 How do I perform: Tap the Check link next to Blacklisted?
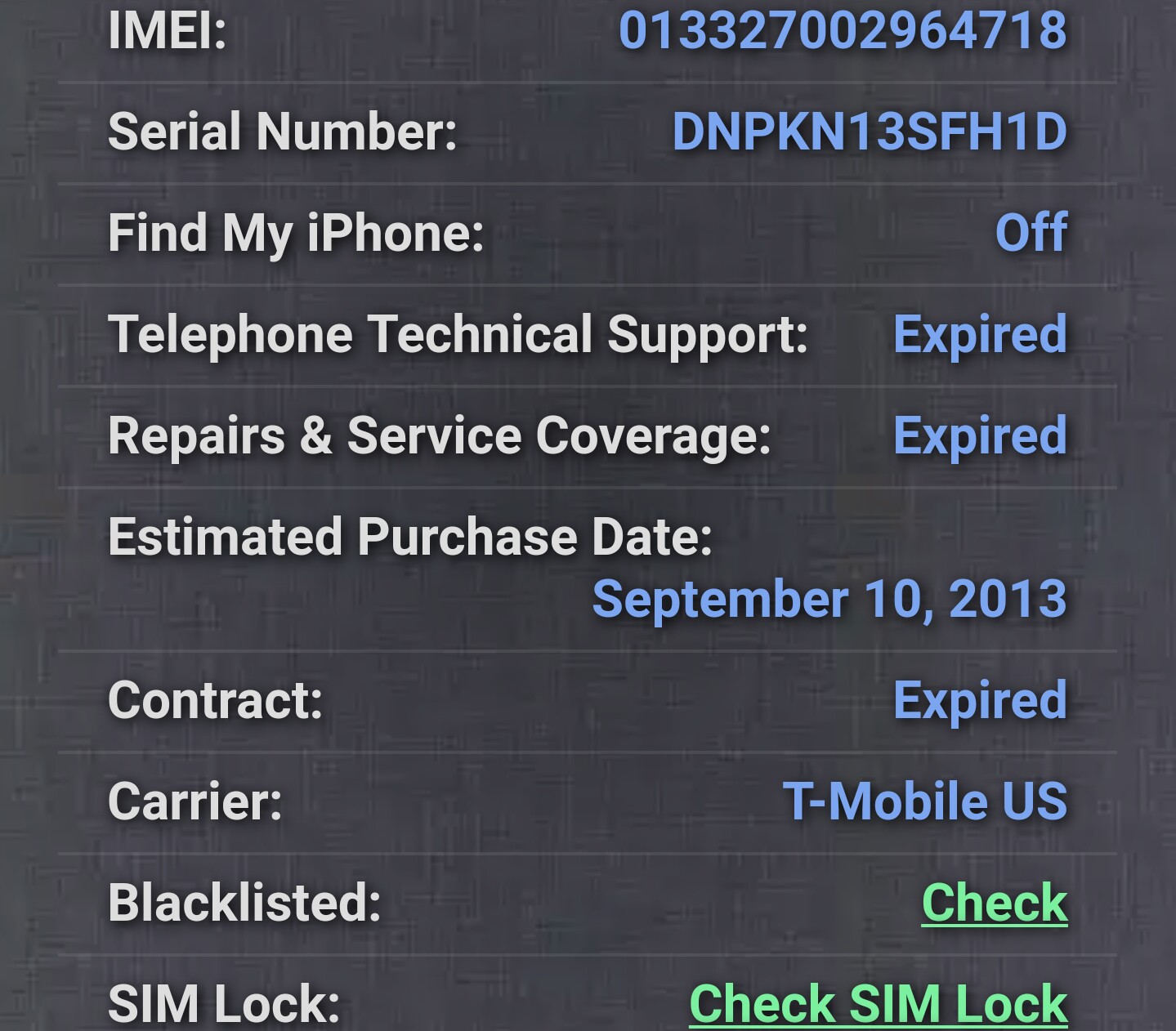point(994,903)
